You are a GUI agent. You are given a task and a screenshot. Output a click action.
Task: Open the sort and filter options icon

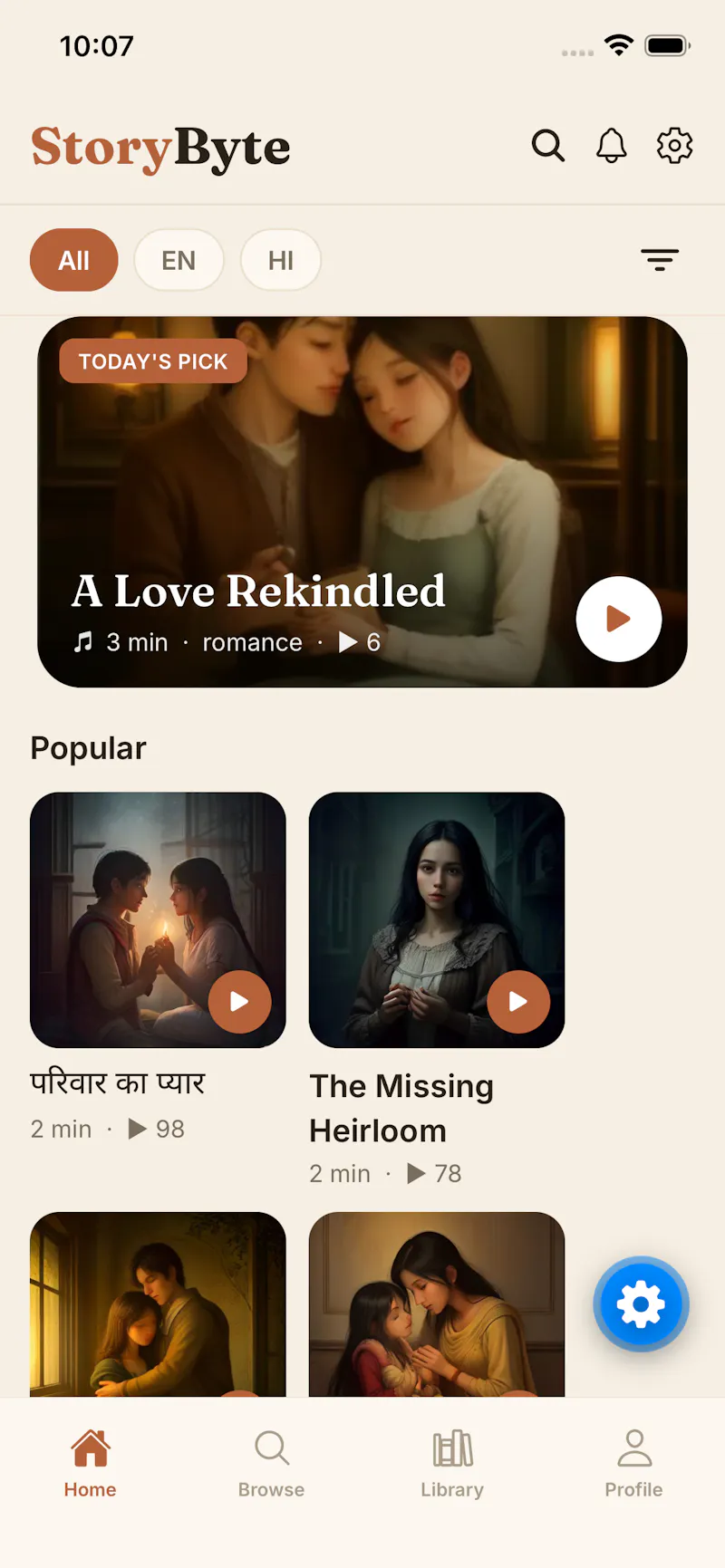pos(660,260)
